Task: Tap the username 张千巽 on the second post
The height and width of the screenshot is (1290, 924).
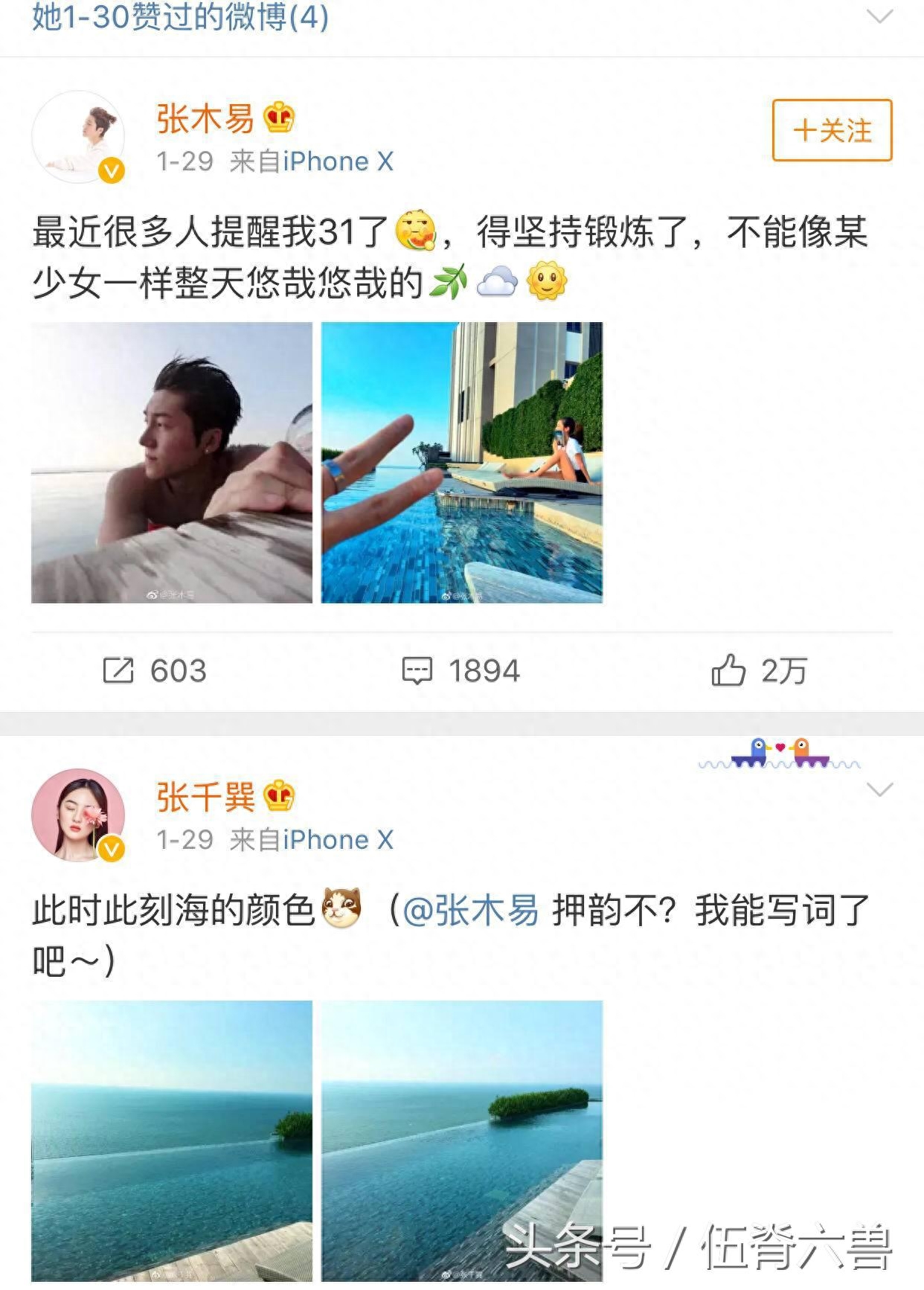Action: tap(205, 798)
